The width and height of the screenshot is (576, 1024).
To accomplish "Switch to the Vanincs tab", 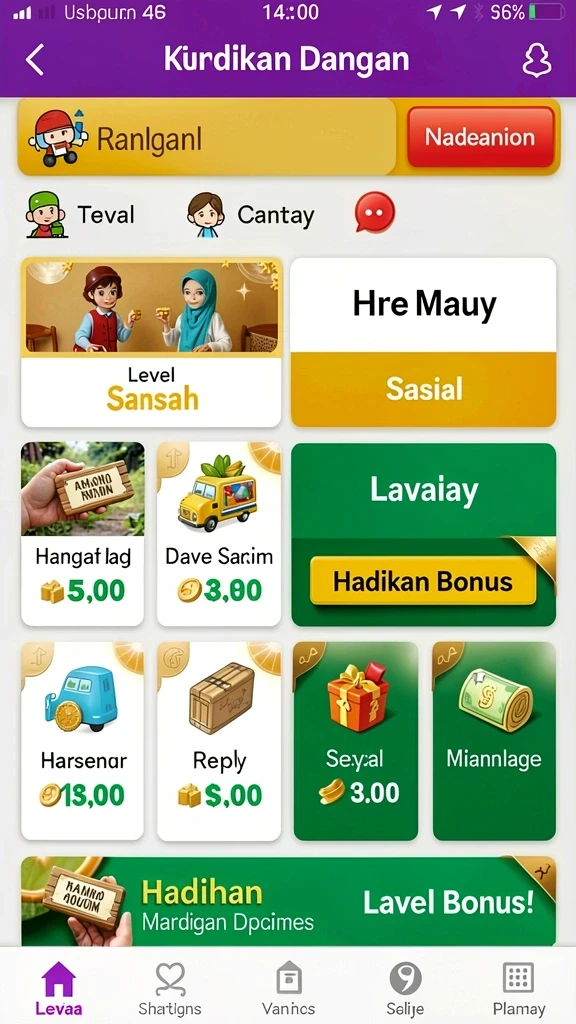I will (288, 987).
